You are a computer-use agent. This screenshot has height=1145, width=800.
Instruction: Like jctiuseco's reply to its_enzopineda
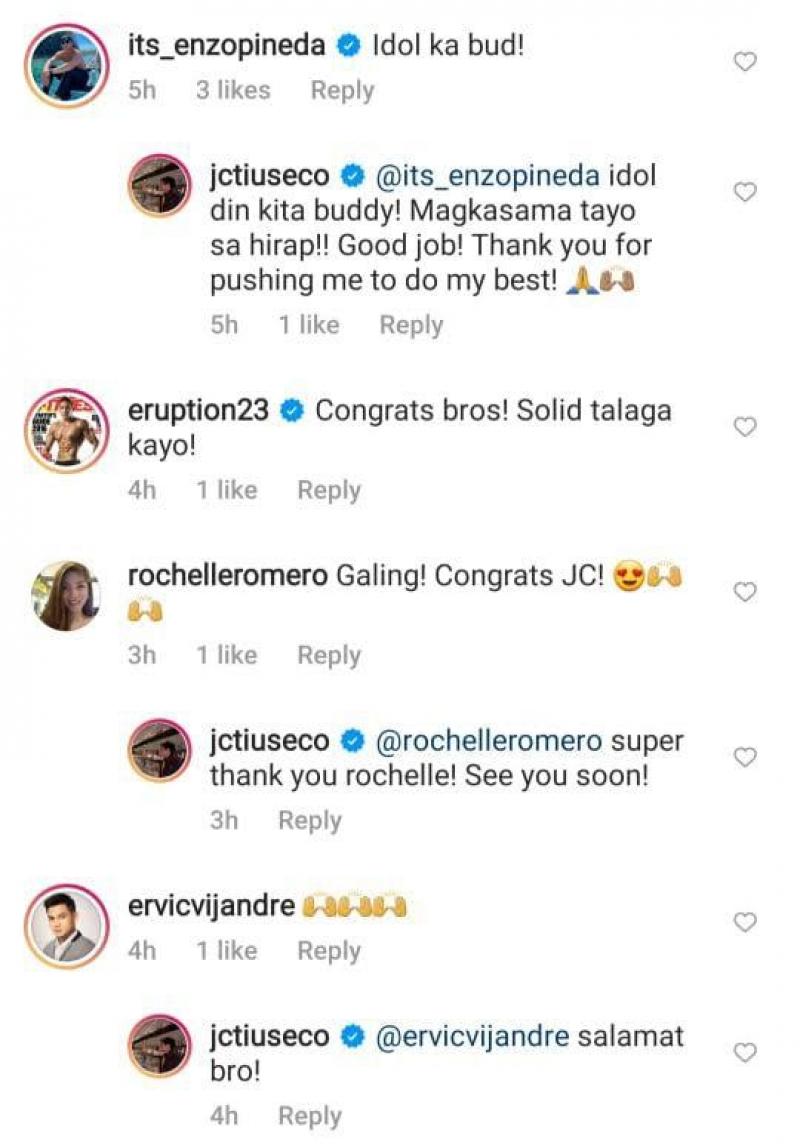[745, 192]
